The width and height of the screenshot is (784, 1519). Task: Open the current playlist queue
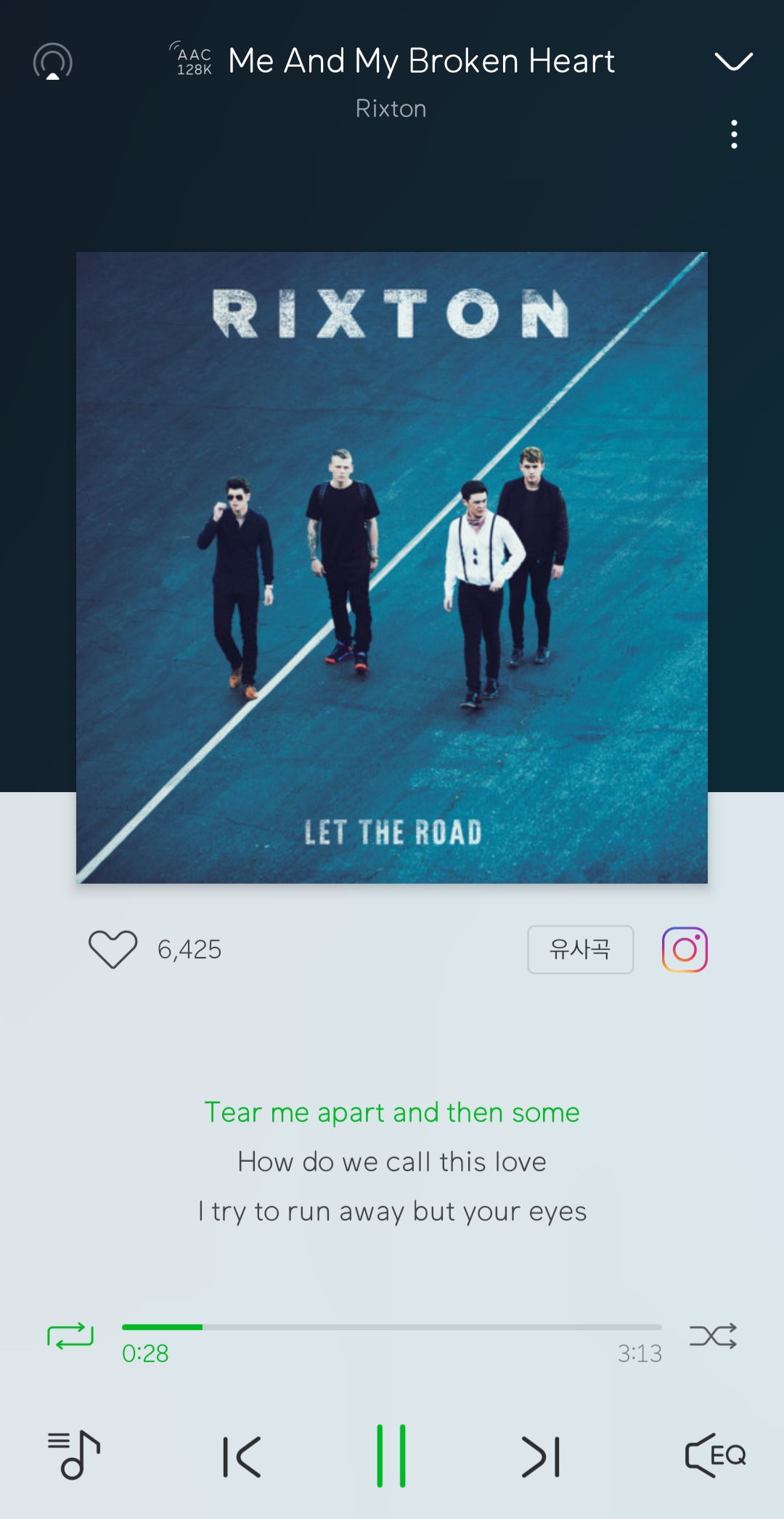point(73,1455)
